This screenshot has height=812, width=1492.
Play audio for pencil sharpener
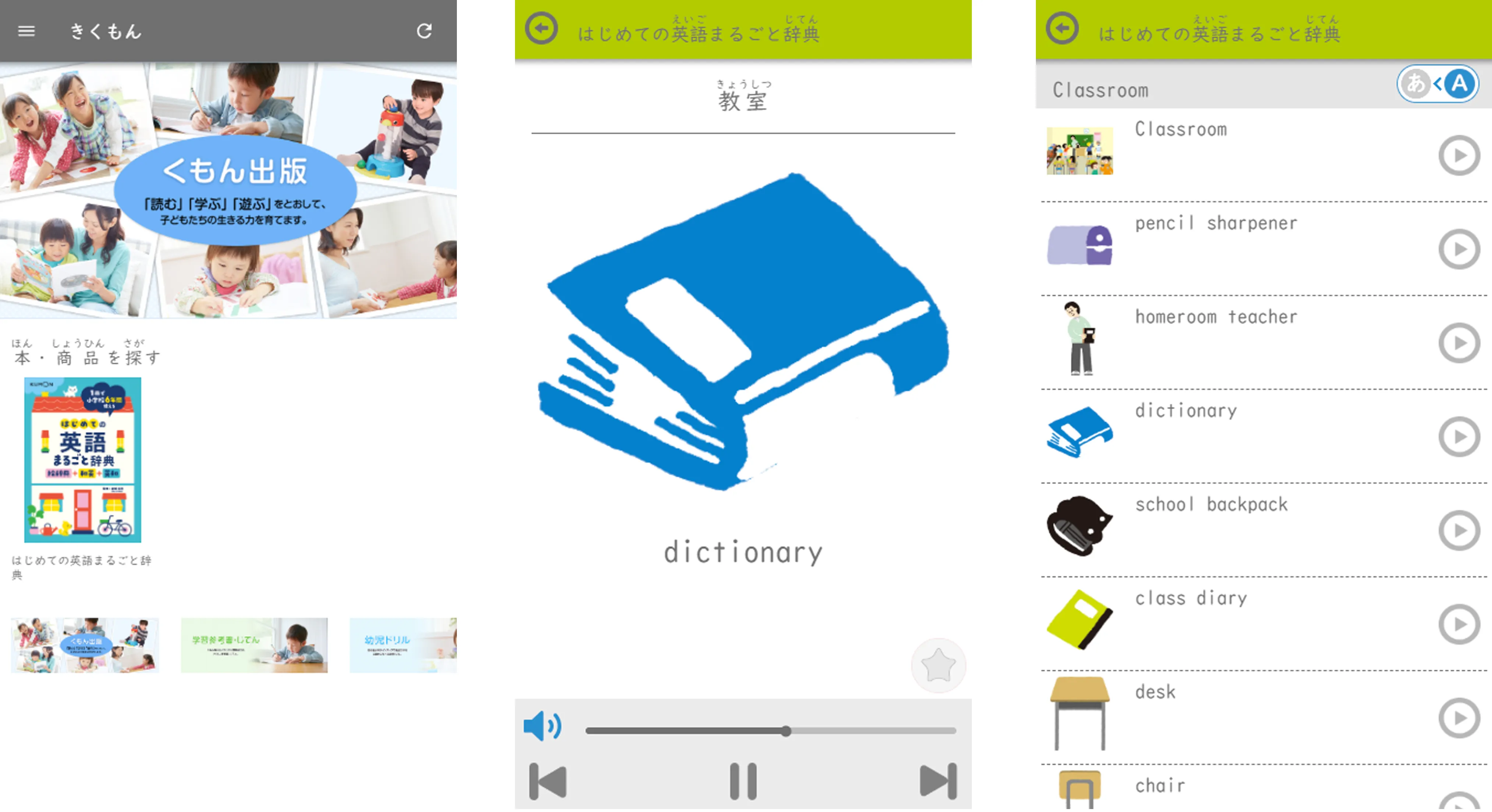(x=1459, y=249)
